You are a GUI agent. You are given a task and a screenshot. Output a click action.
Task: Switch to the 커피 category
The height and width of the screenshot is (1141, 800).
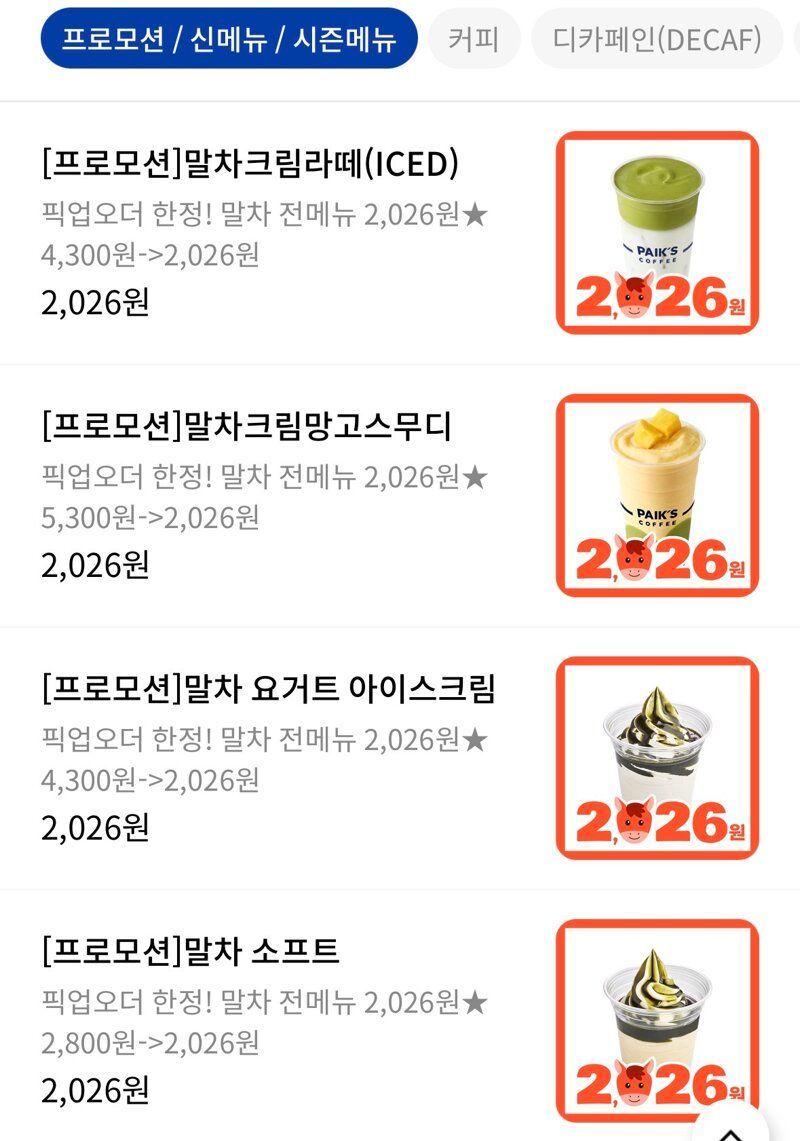pos(476,39)
